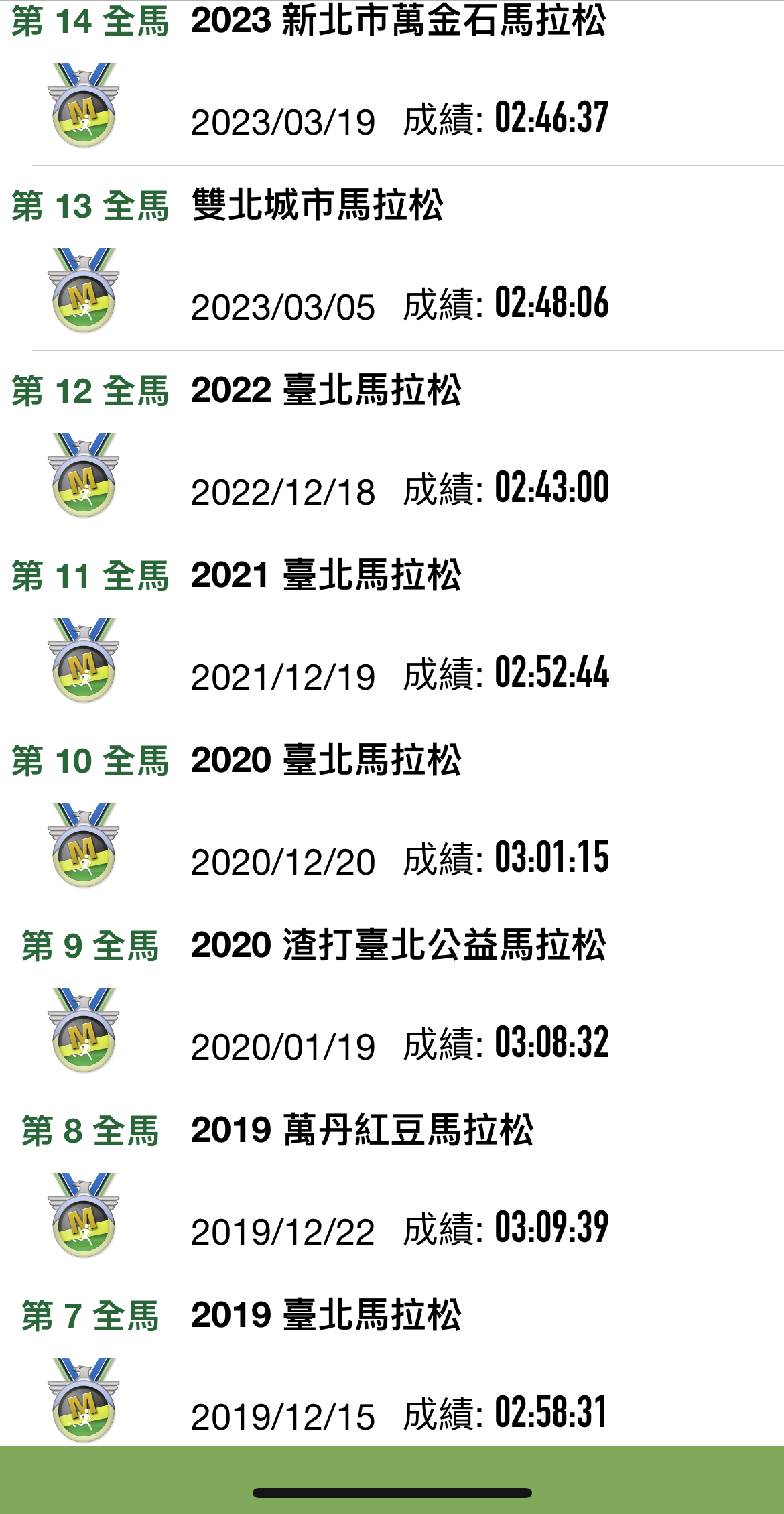View the 2021 臺北馬拉松 result
784x1514 pixels.
pyautogui.click(x=392, y=628)
